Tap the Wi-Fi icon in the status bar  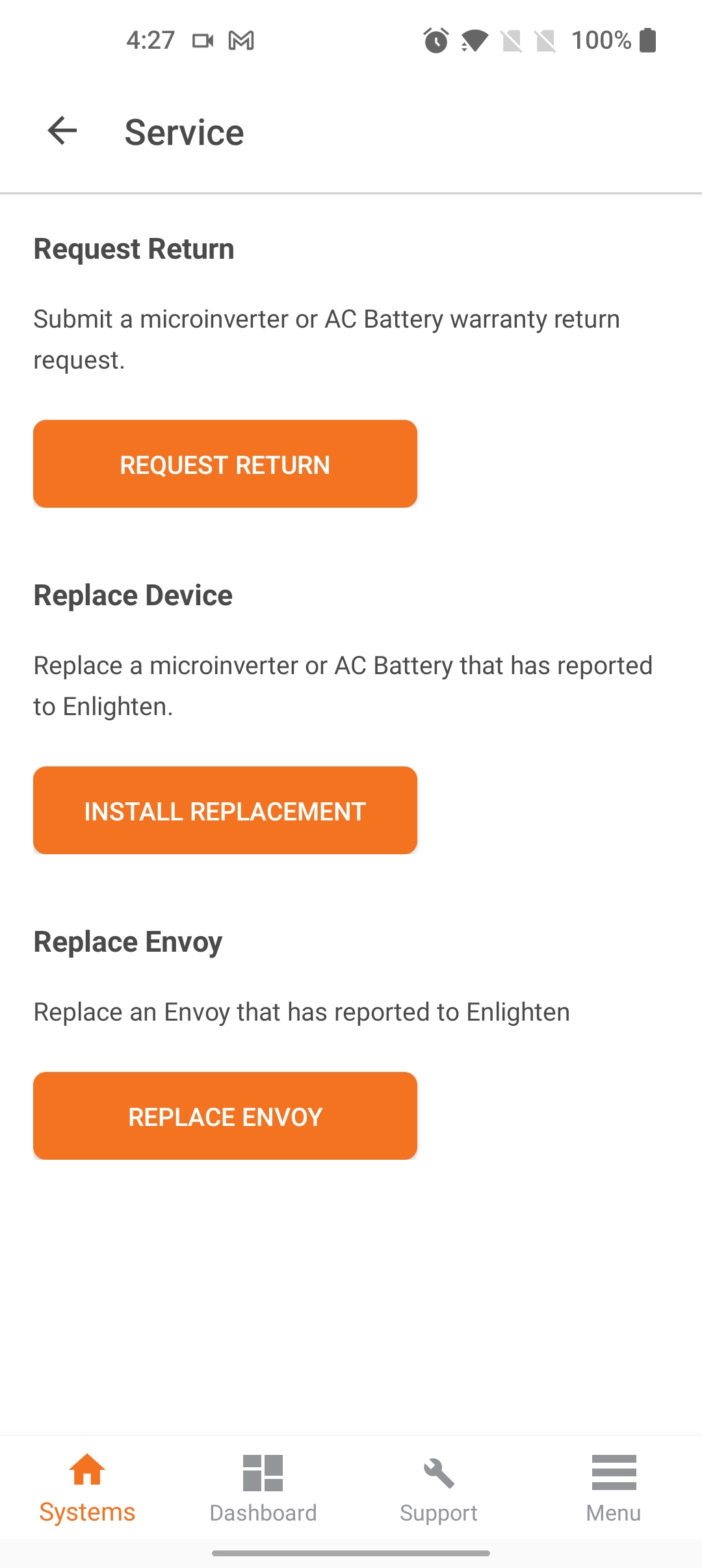click(474, 40)
